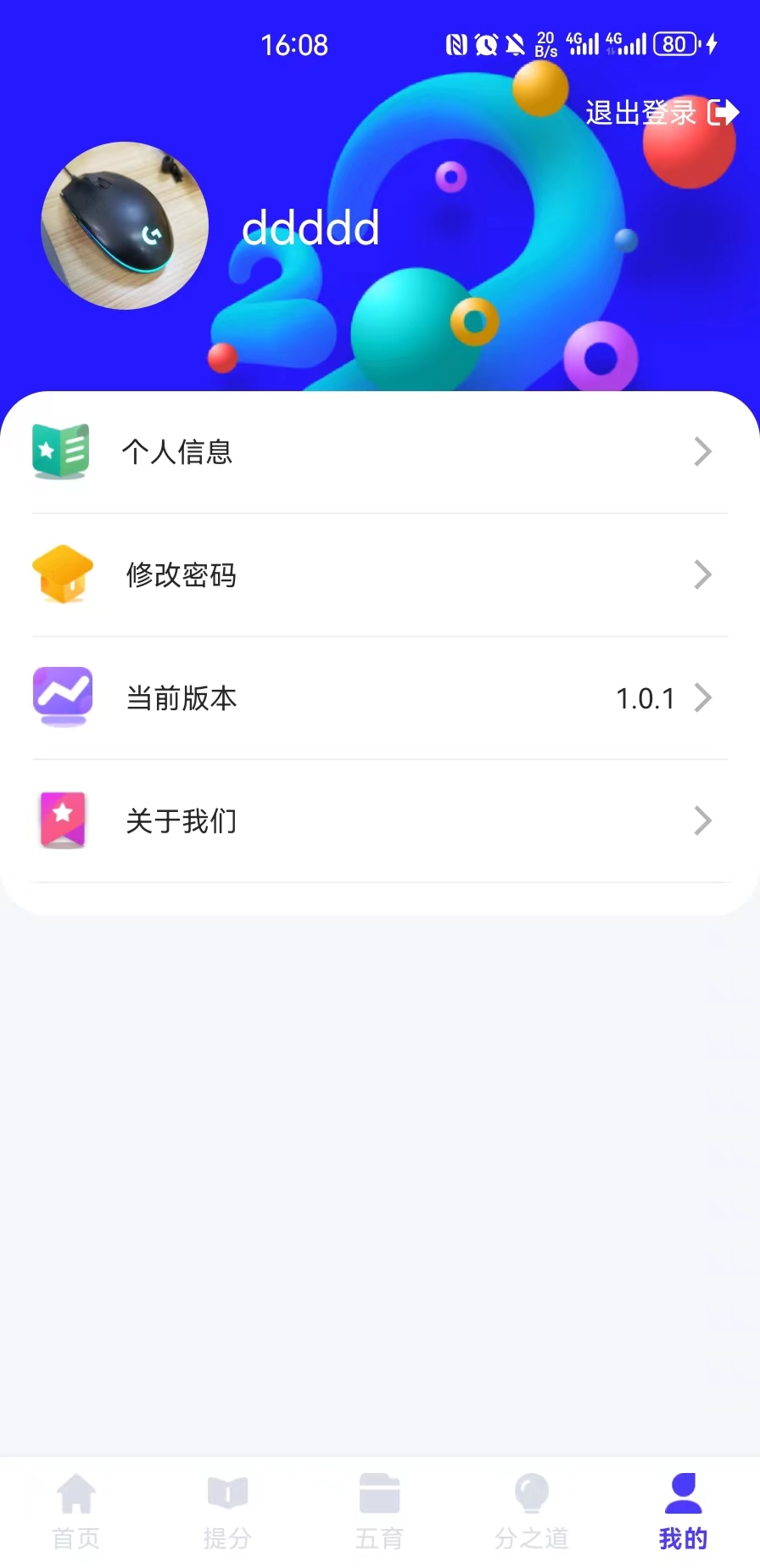Select the purple chart icon next to 当前版本
Viewport: 760px width, 1568px height.
click(63, 697)
